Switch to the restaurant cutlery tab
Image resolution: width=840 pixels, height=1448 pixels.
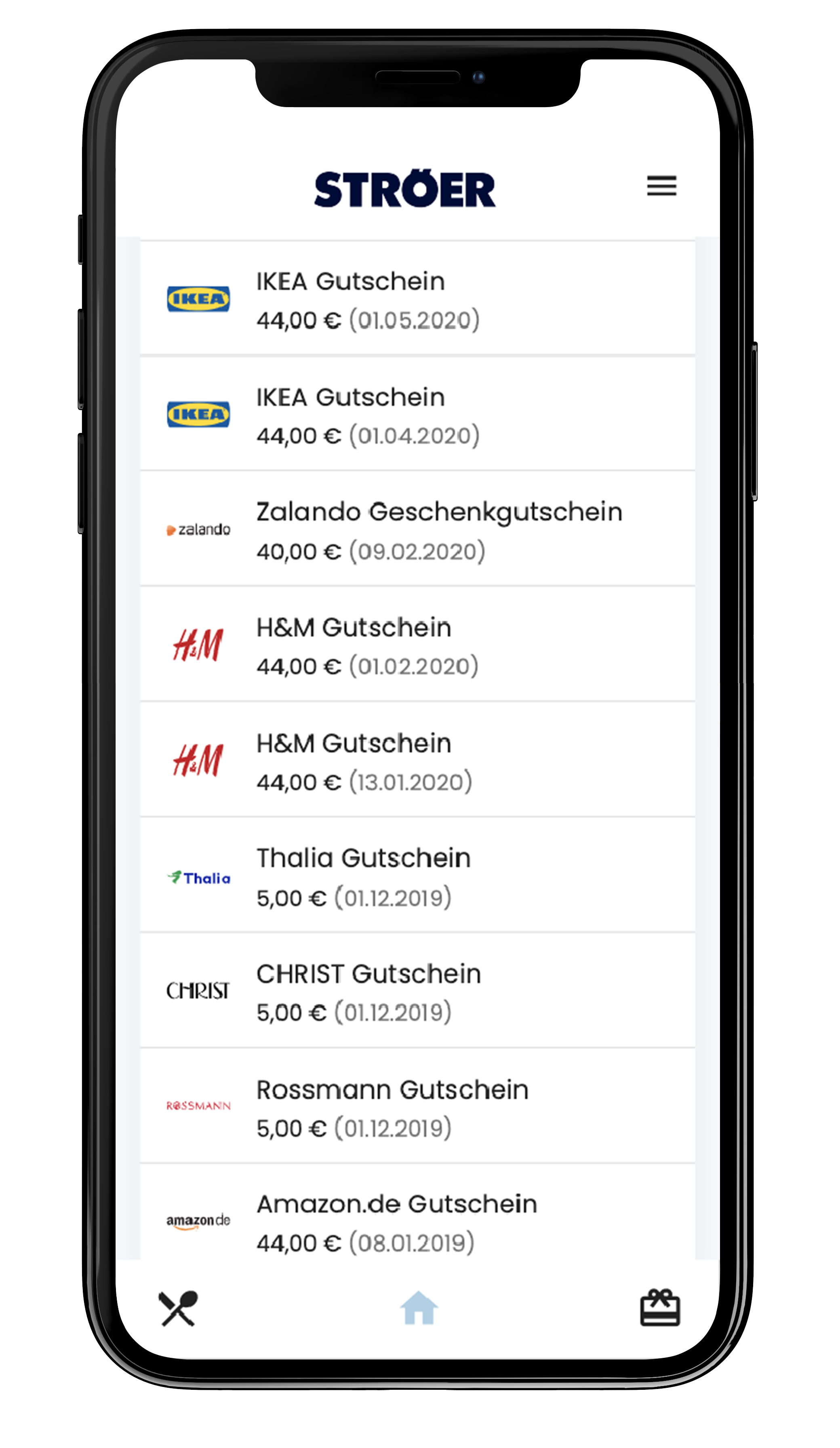pyautogui.click(x=178, y=1309)
